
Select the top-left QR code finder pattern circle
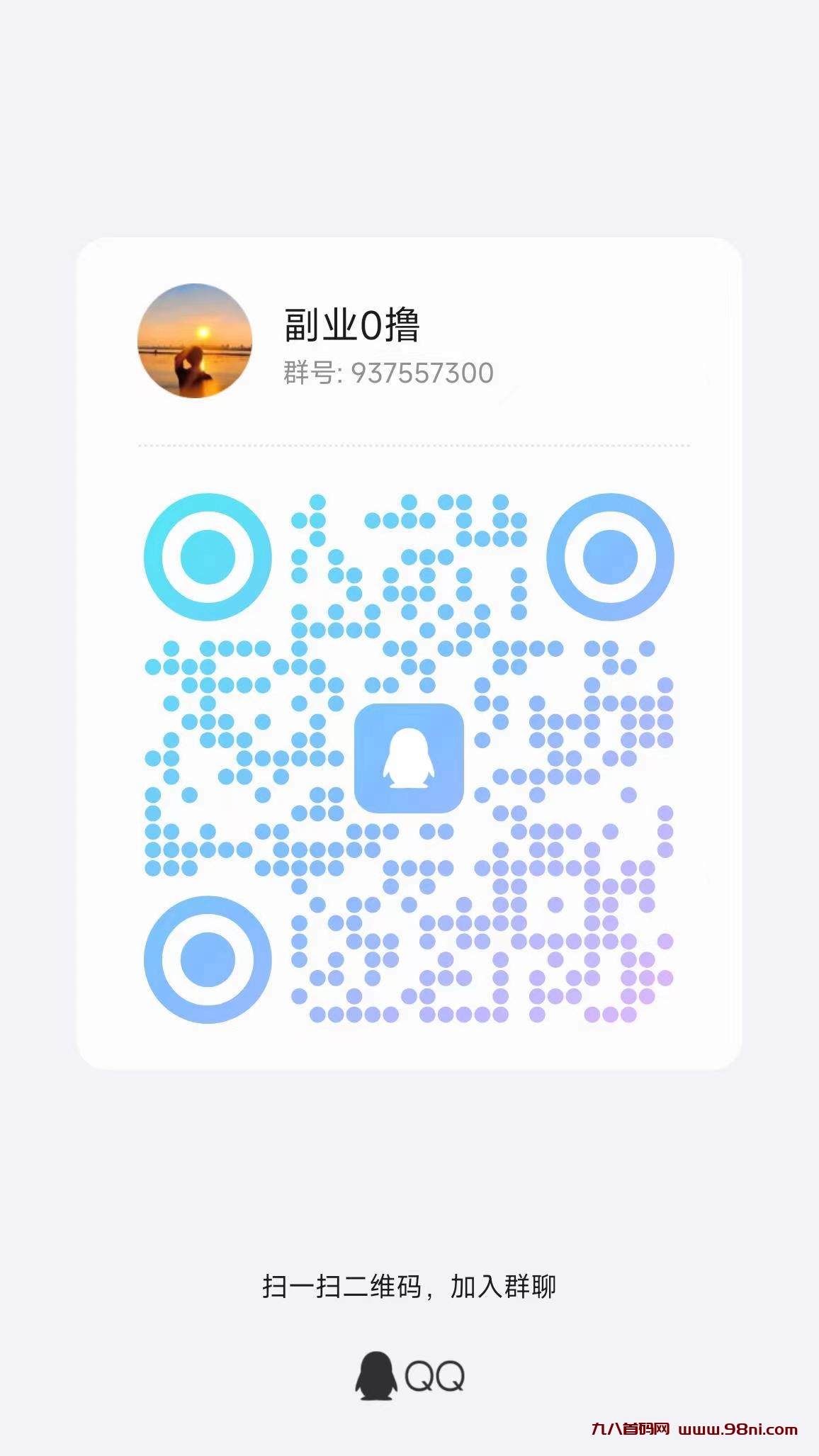[208, 558]
